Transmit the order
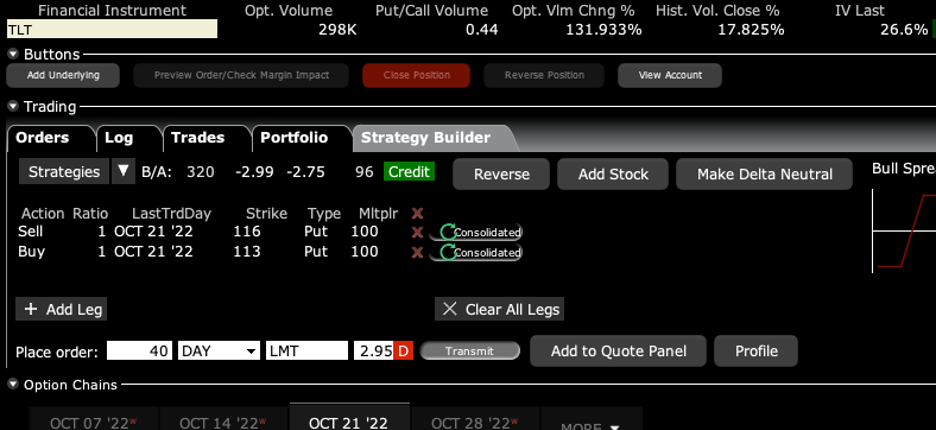Image resolution: width=936 pixels, height=430 pixels. (469, 351)
